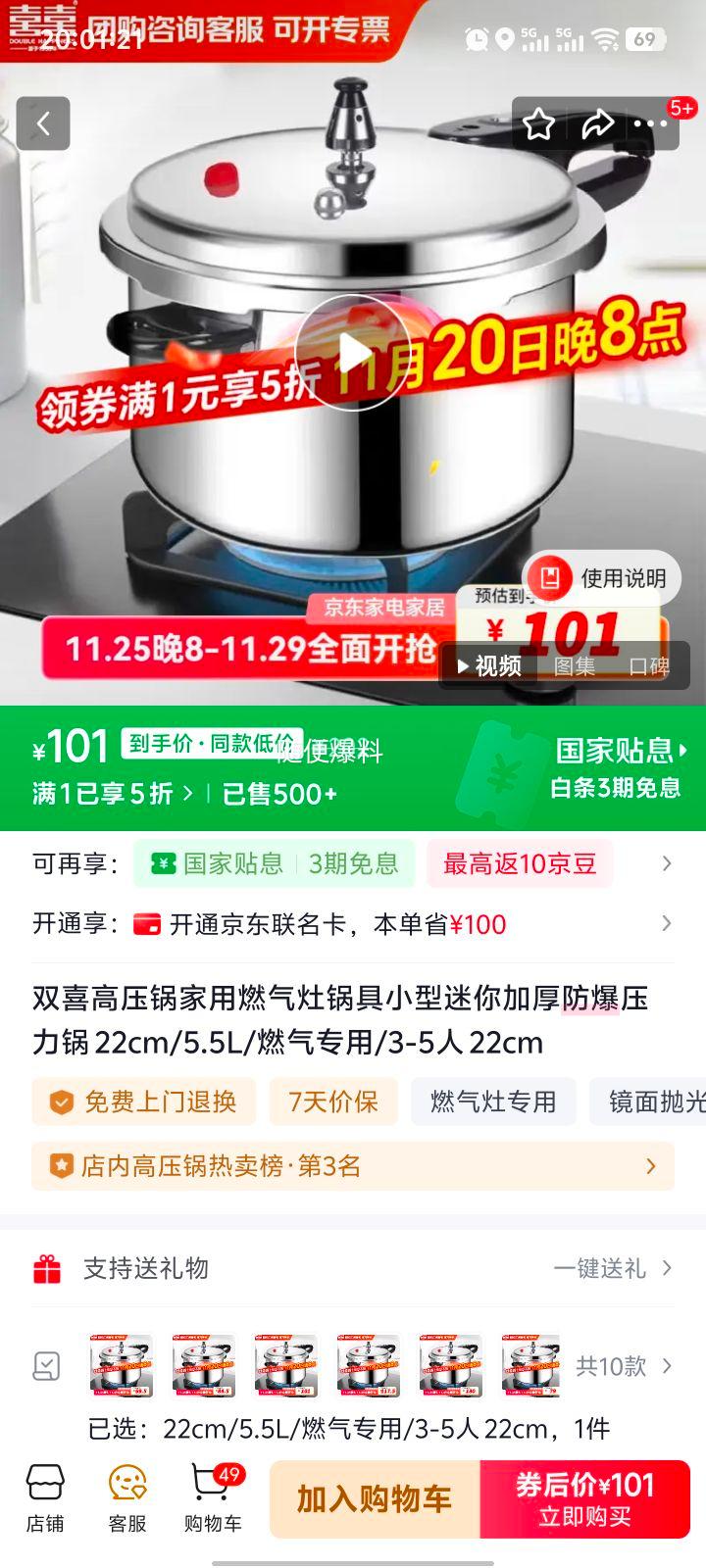
Task: Open the 使用说明 bookmark icon
Action: (x=550, y=578)
